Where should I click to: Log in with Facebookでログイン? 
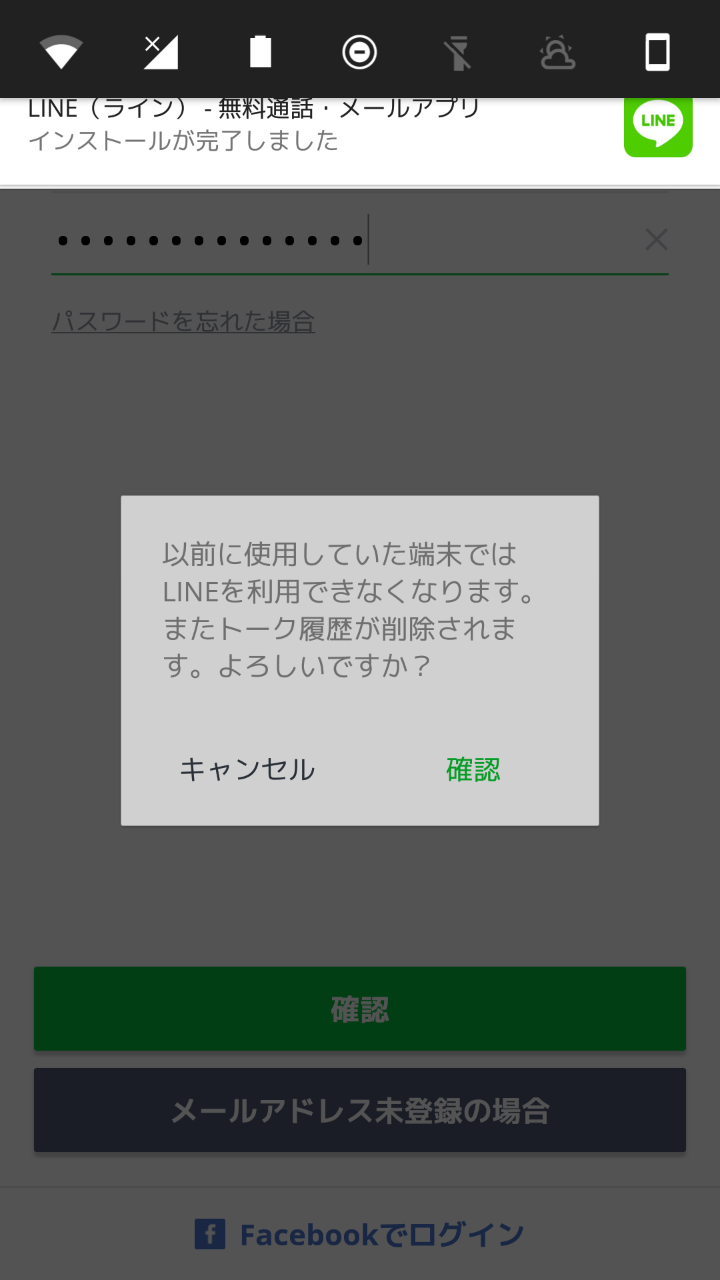360,1234
